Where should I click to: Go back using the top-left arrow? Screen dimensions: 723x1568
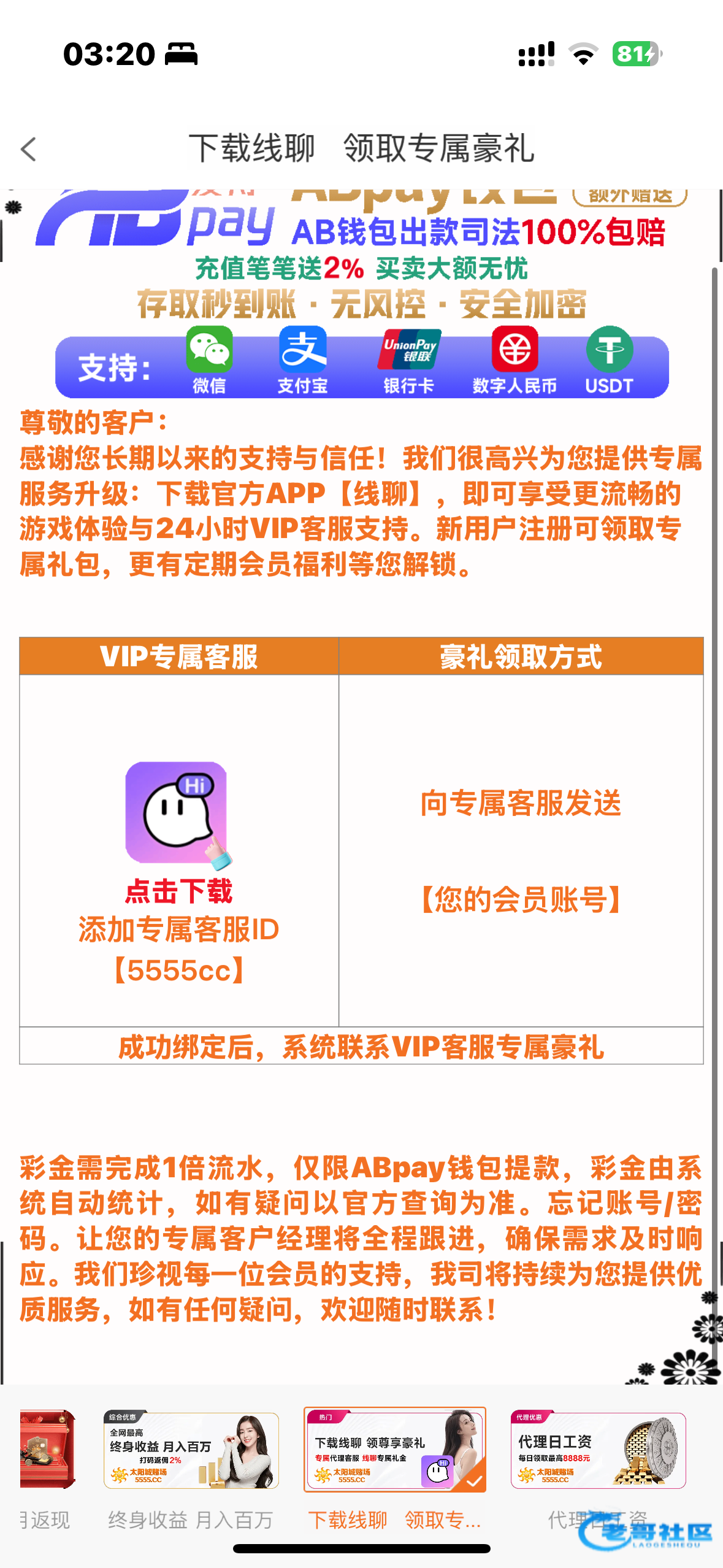coord(29,149)
